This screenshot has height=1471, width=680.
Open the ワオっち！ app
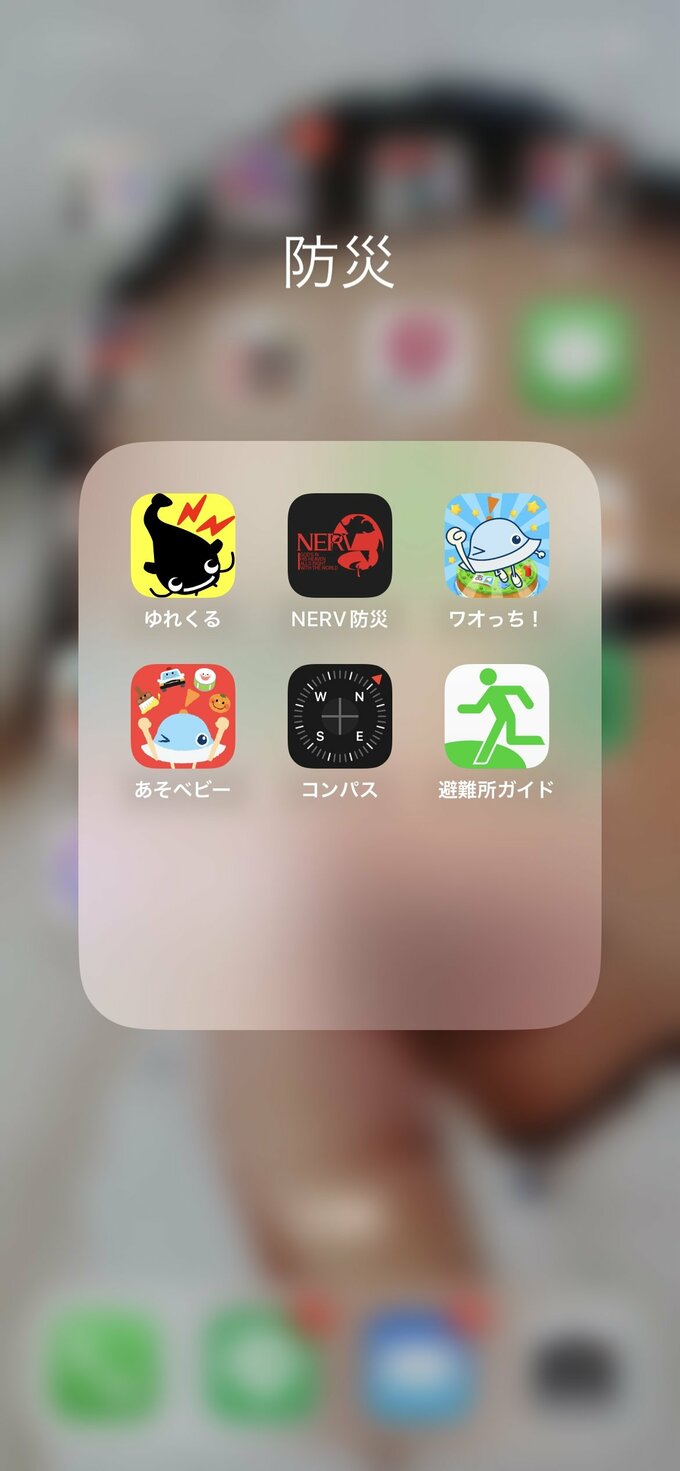coord(496,545)
